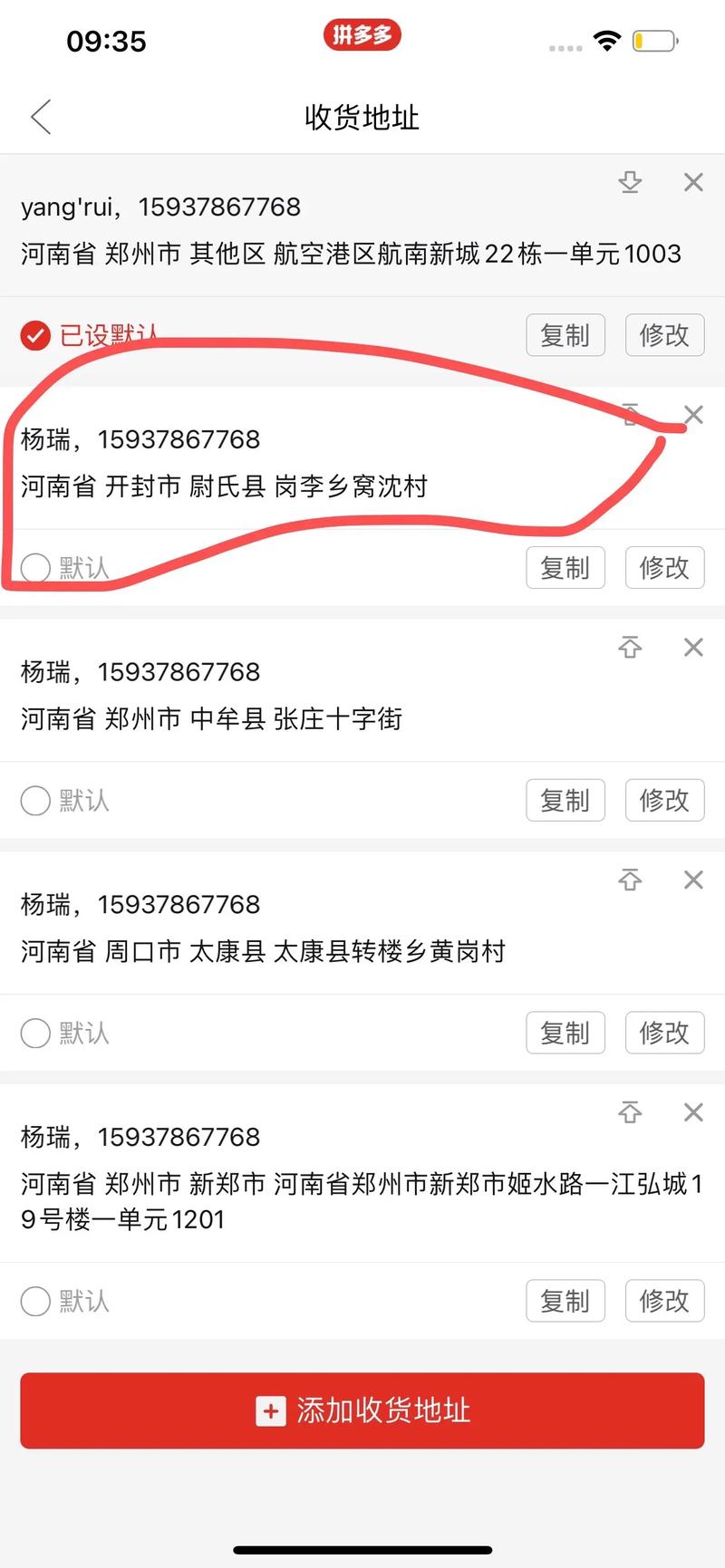
Task: Make 太康县转楼乡黄岗村 the default address
Action: click(35, 1034)
